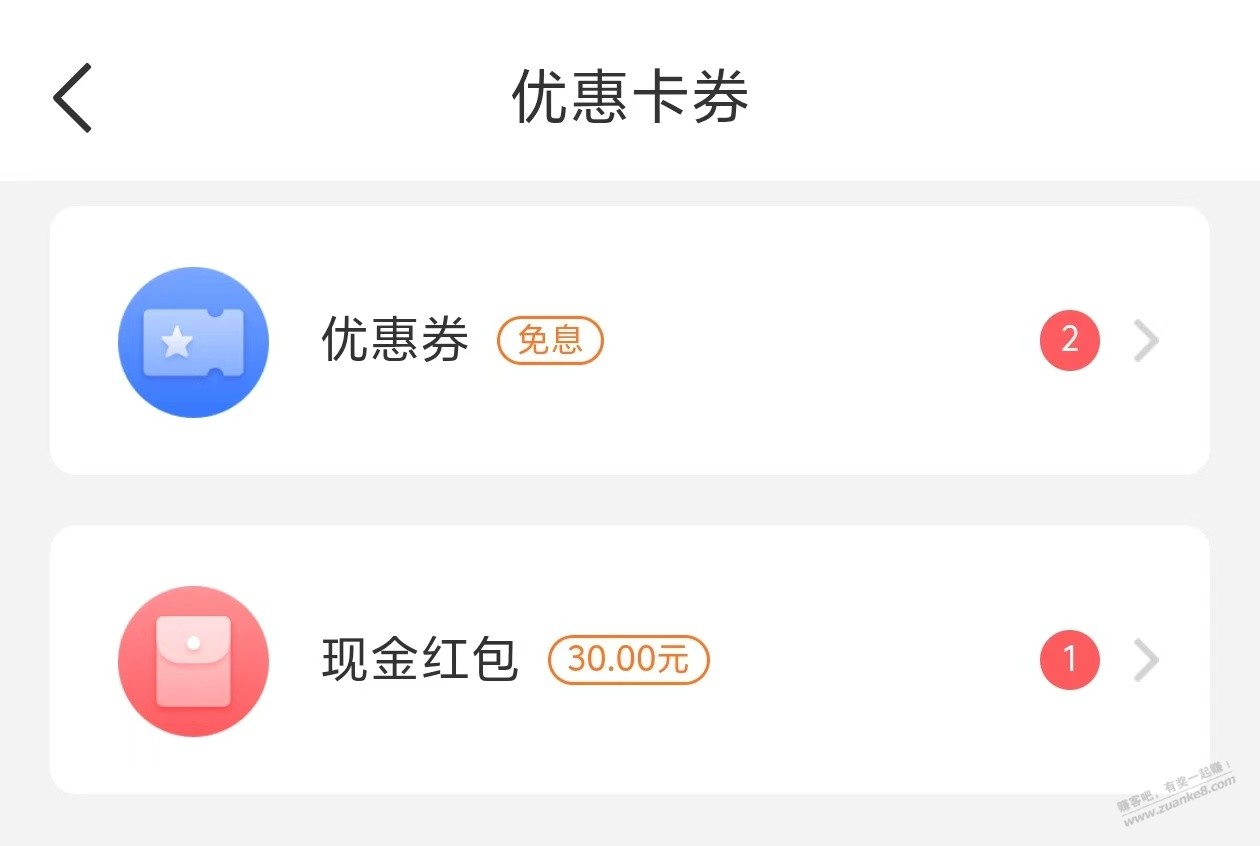Open the 现金红包 cash envelope row
Viewport: 1260px width, 846px height.
point(630,660)
